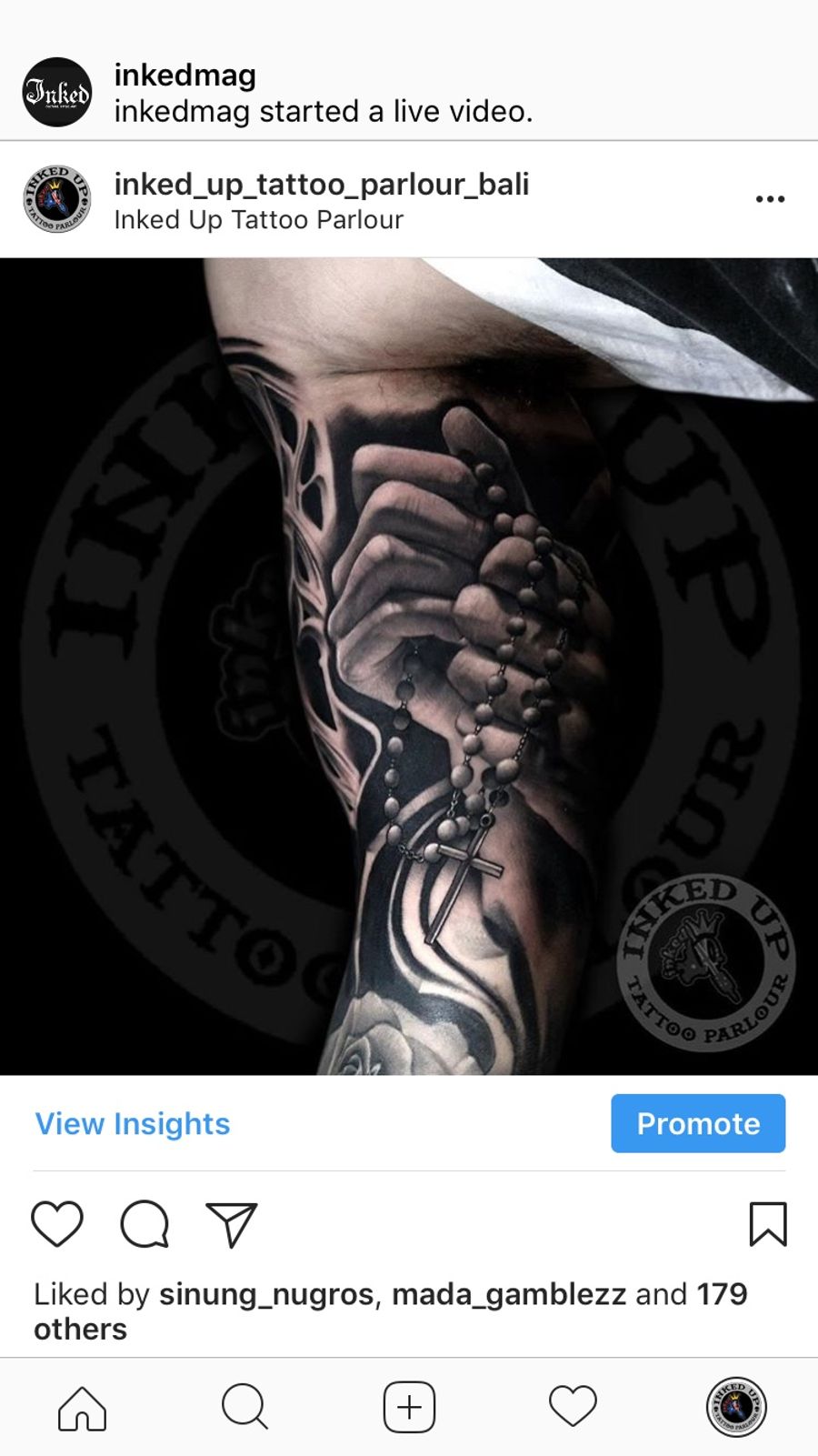The width and height of the screenshot is (818, 1456).
Task: Go to the Home feed tab
Action: pyautogui.click(x=82, y=1408)
